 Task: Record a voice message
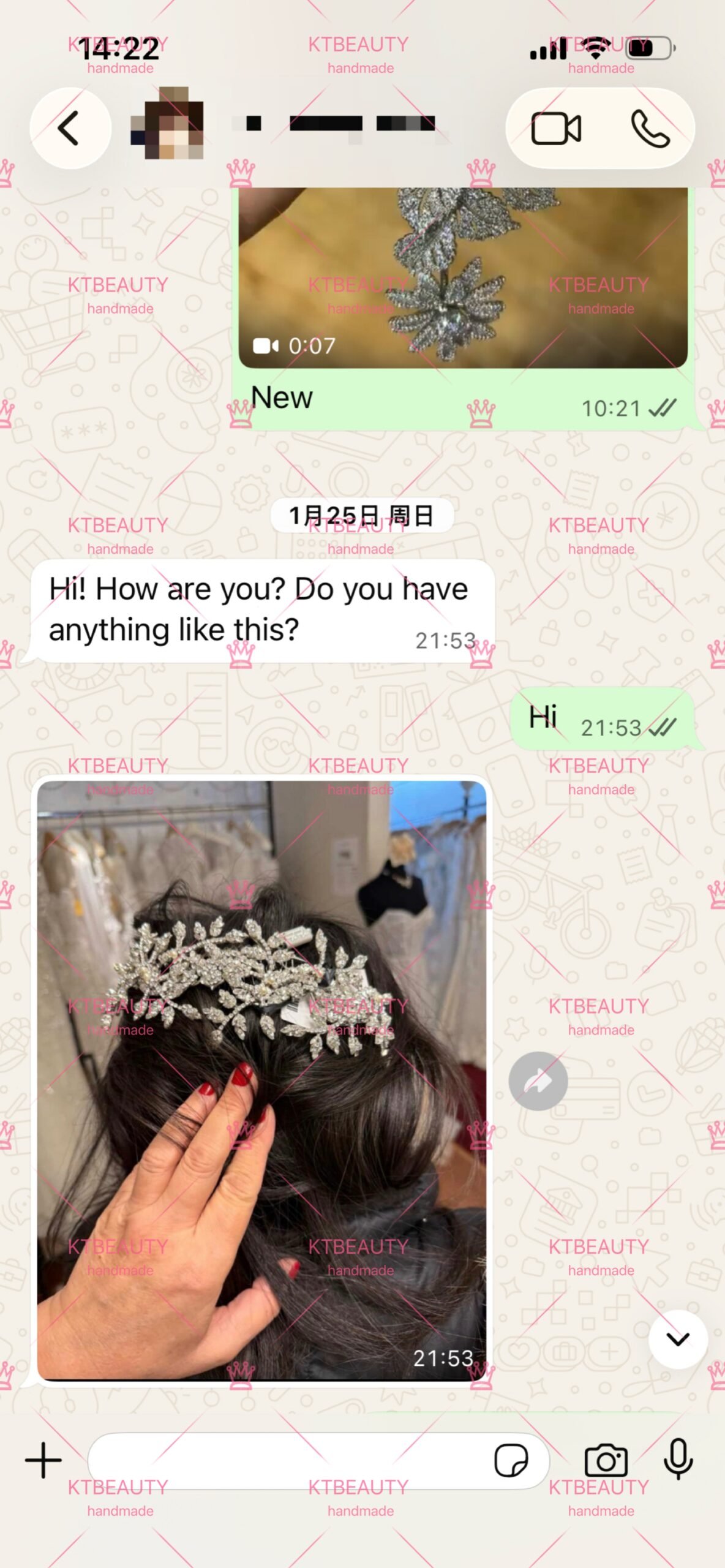pyautogui.click(x=678, y=1460)
